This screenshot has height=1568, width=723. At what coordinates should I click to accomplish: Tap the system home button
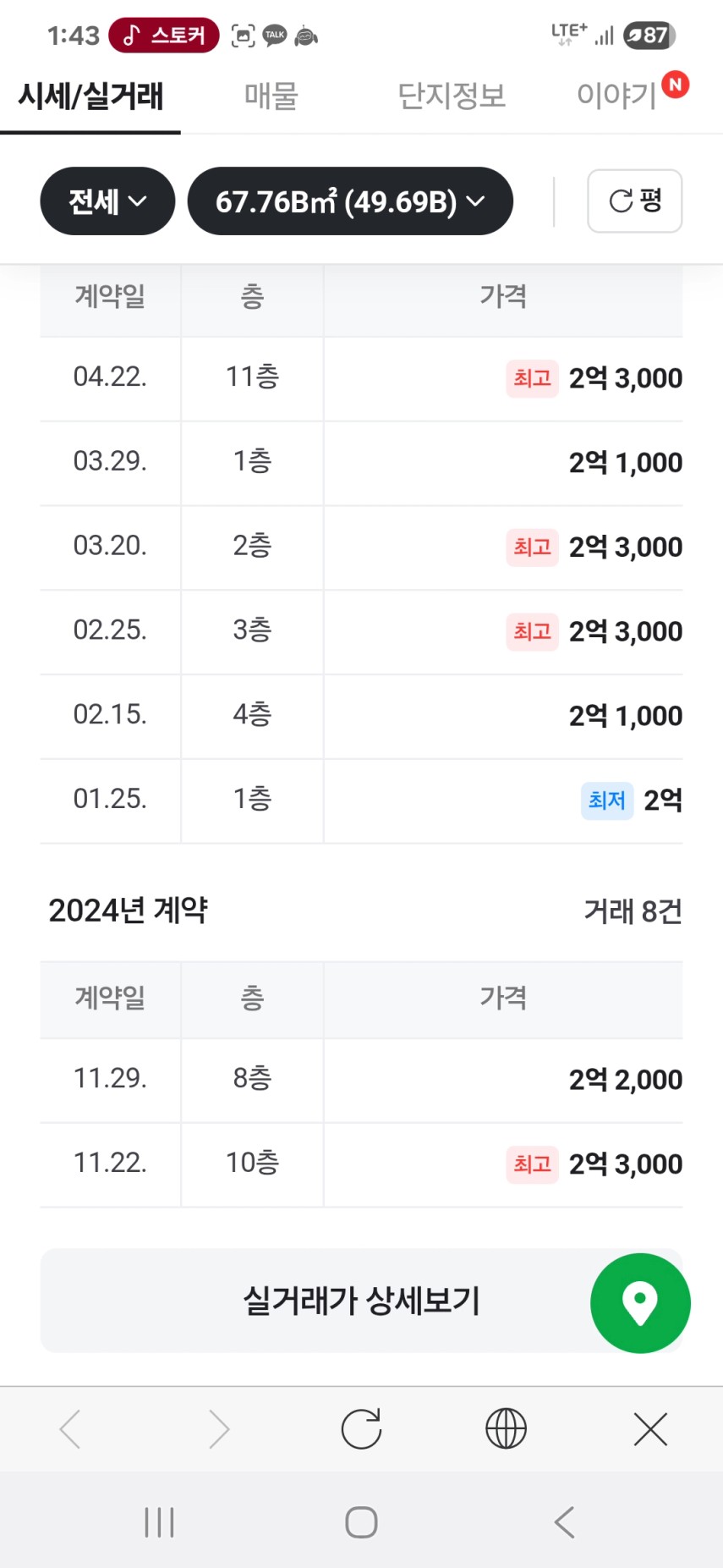coord(361,1522)
